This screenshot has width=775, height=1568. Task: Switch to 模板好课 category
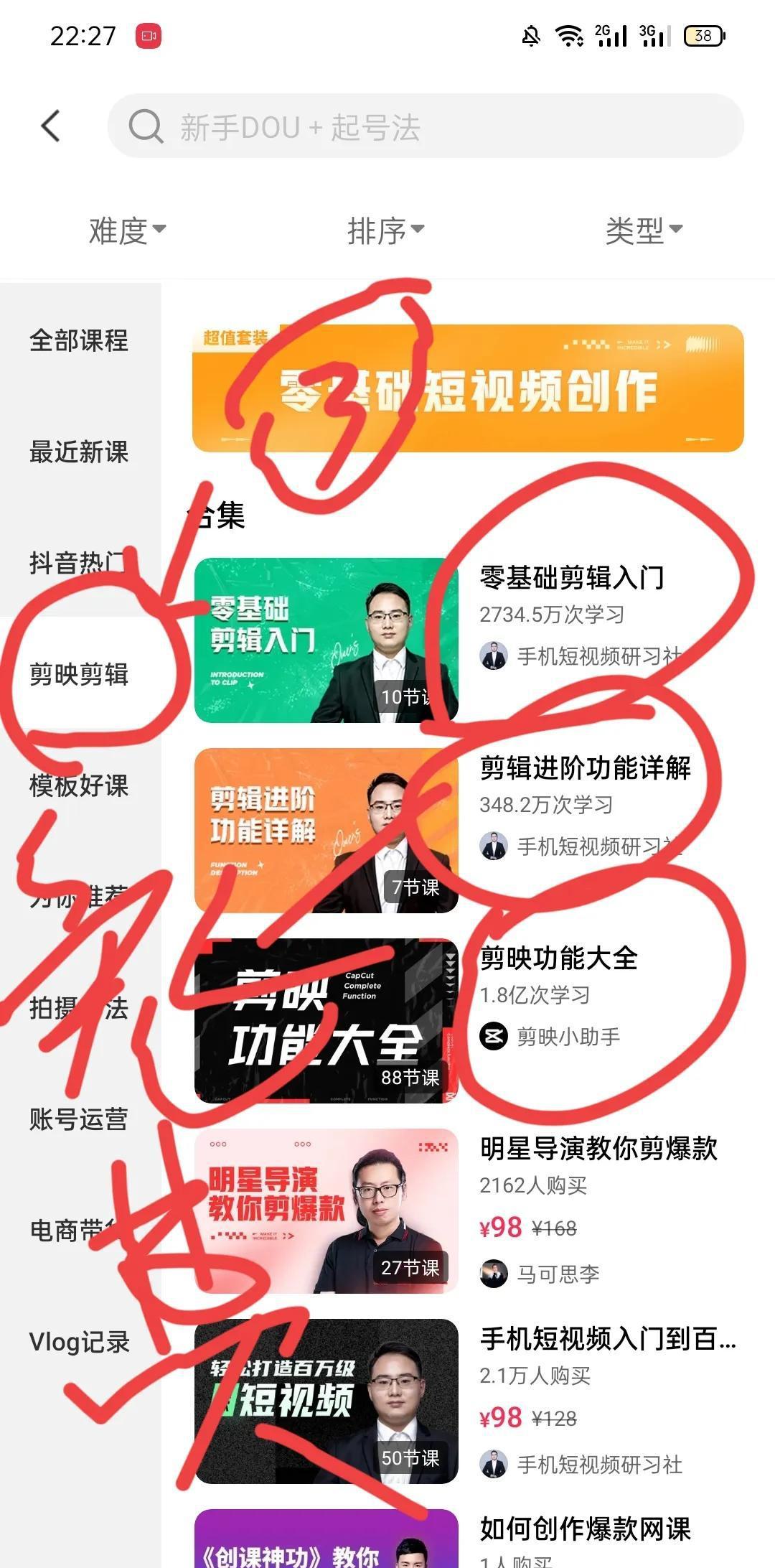coord(79,785)
